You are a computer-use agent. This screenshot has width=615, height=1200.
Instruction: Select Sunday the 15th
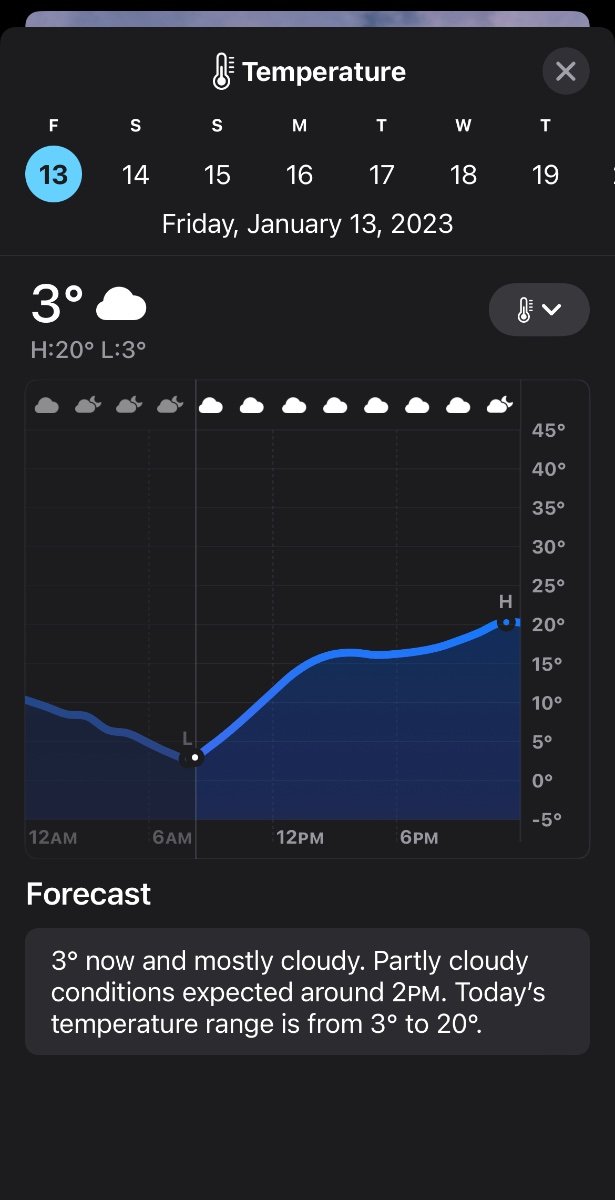[217, 175]
